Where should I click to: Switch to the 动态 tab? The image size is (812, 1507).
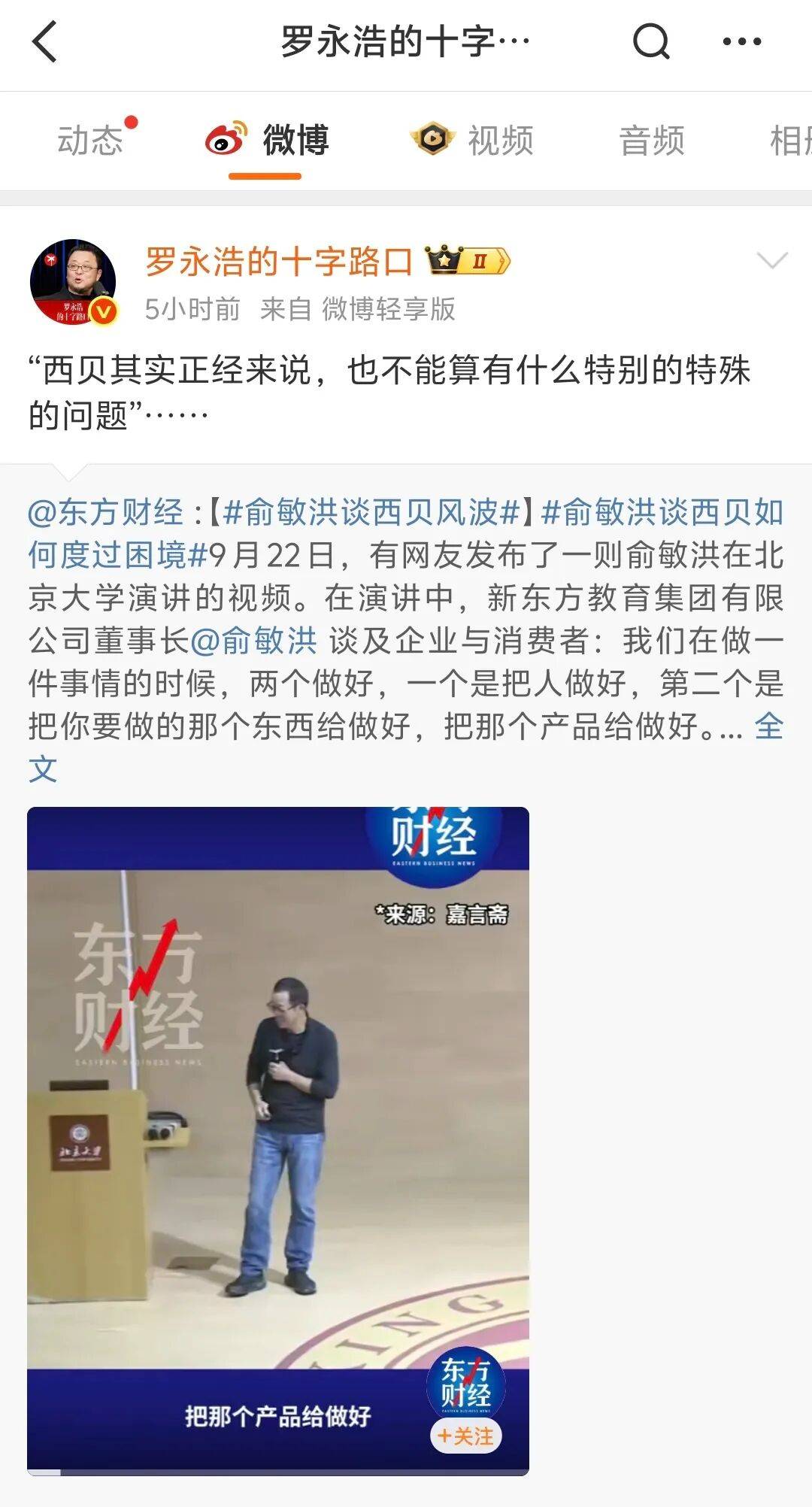(x=90, y=141)
